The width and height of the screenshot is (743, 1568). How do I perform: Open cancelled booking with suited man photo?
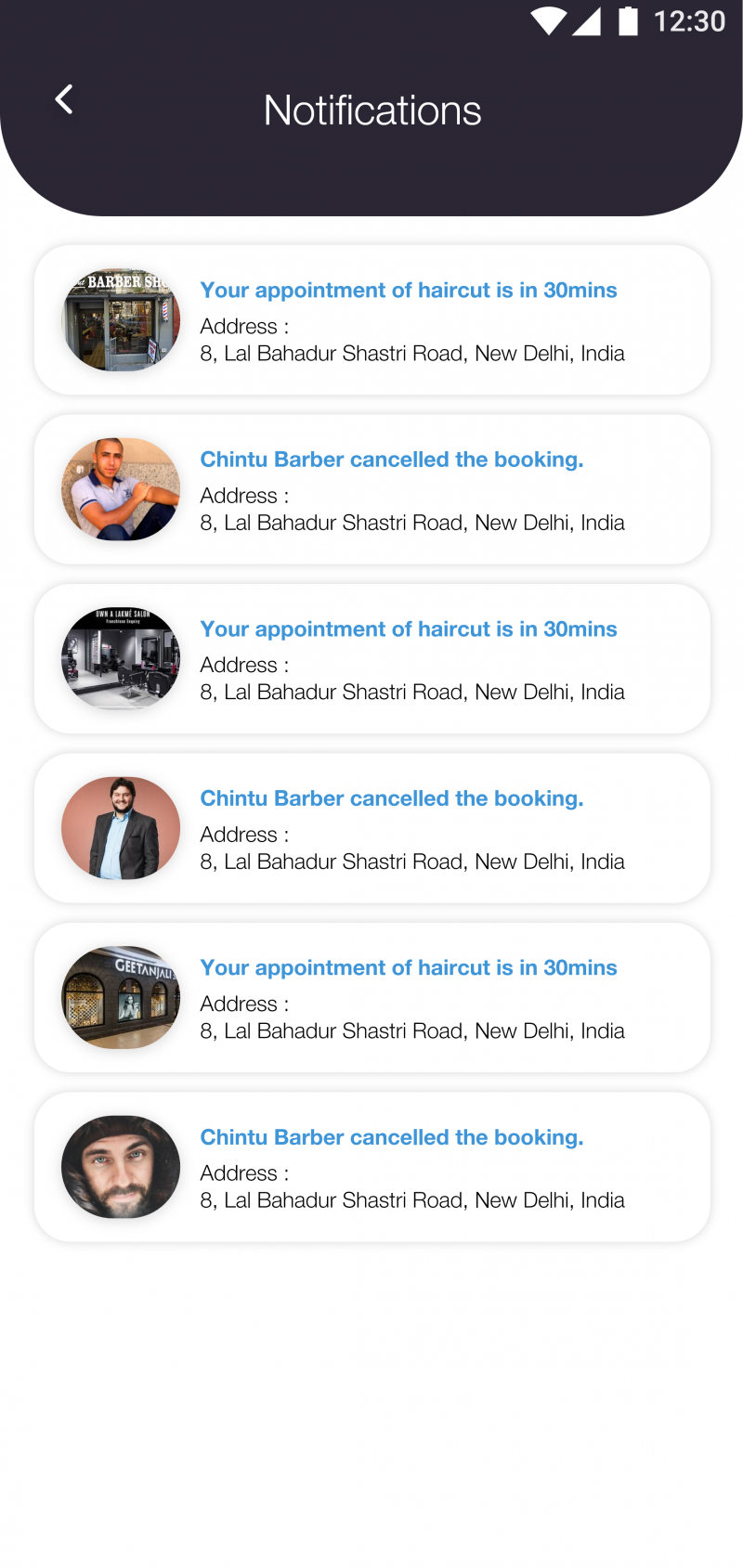(x=371, y=828)
